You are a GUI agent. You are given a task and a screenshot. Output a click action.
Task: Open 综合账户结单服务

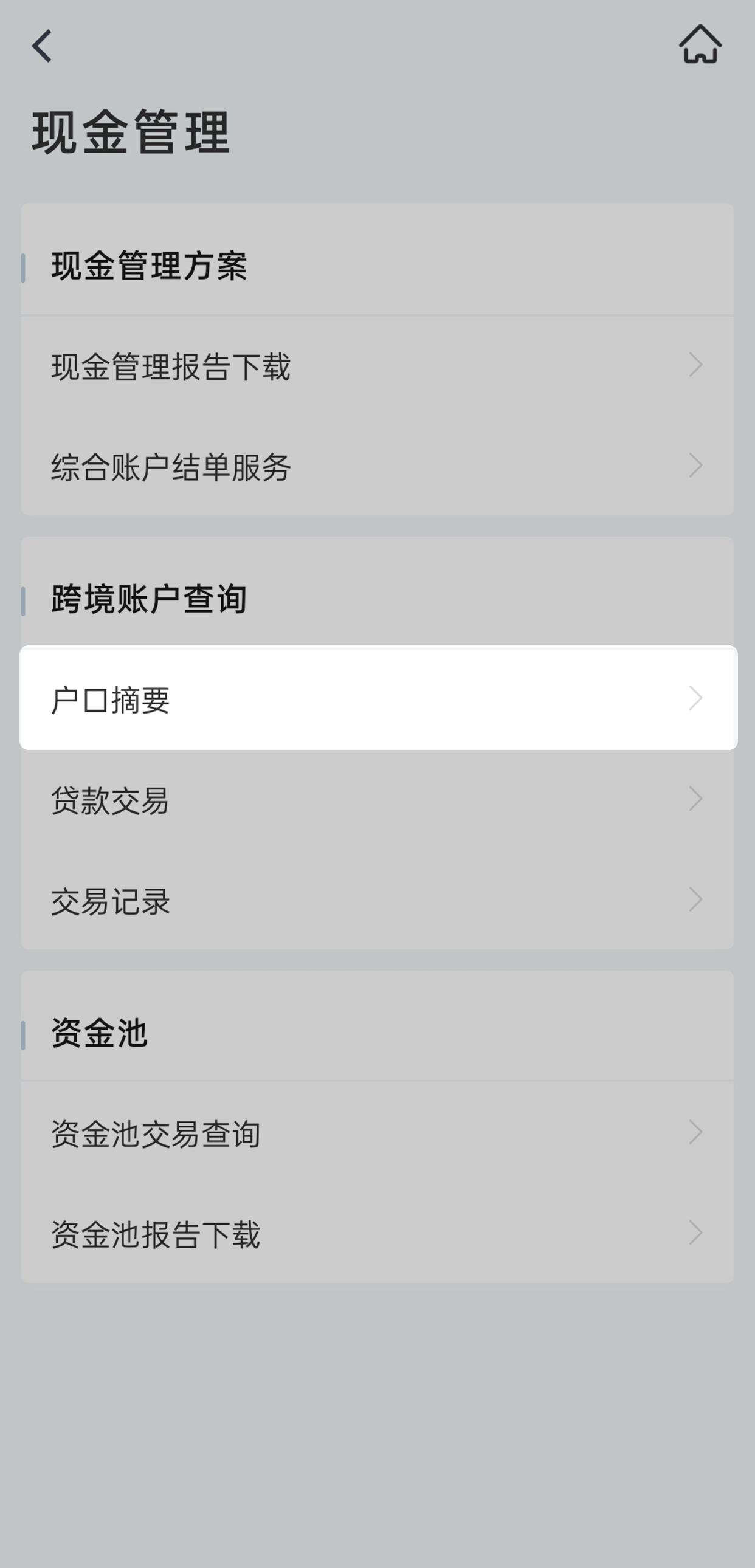(x=377, y=466)
